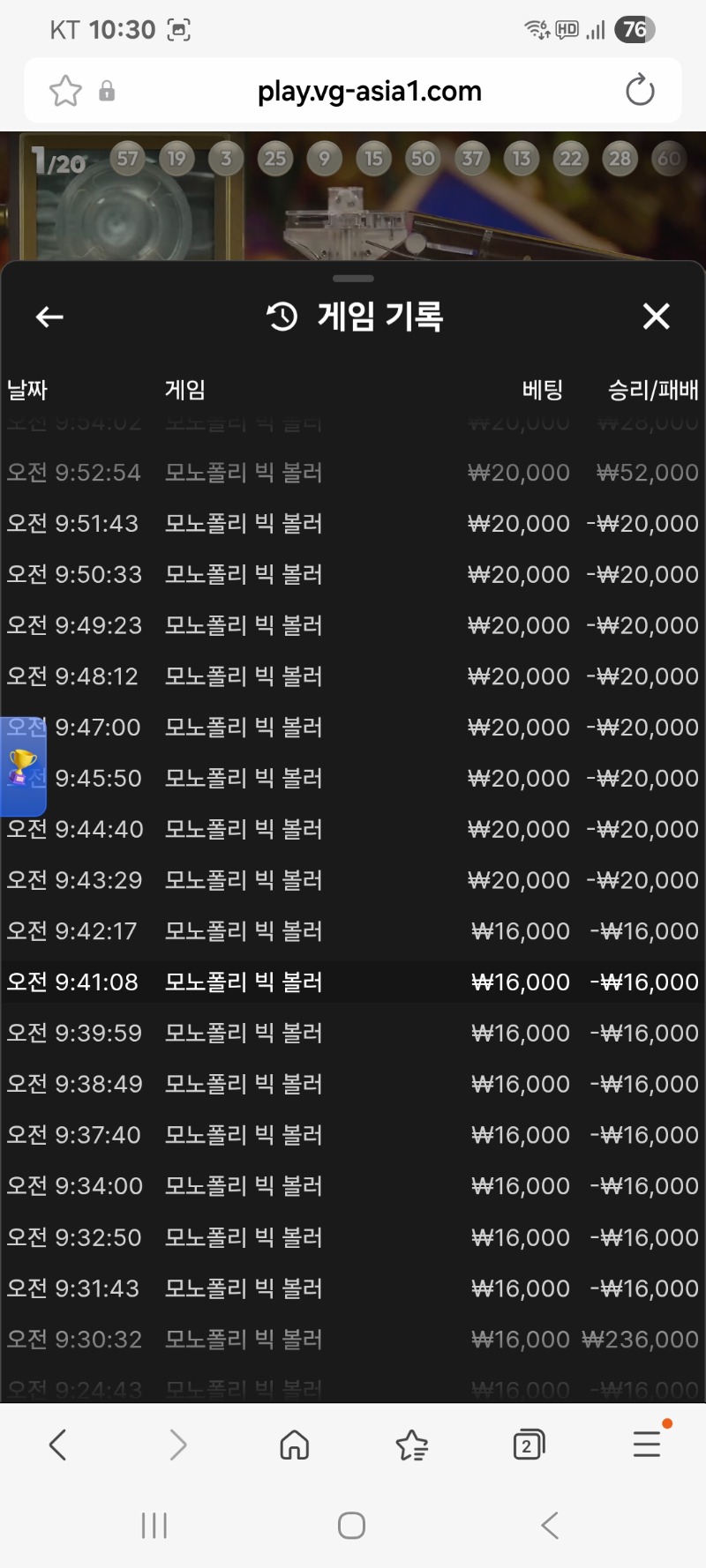Image resolution: width=706 pixels, height=1568 pixels.
Task: Open browser bookmarks list
Action: (x=411, y=1445)
